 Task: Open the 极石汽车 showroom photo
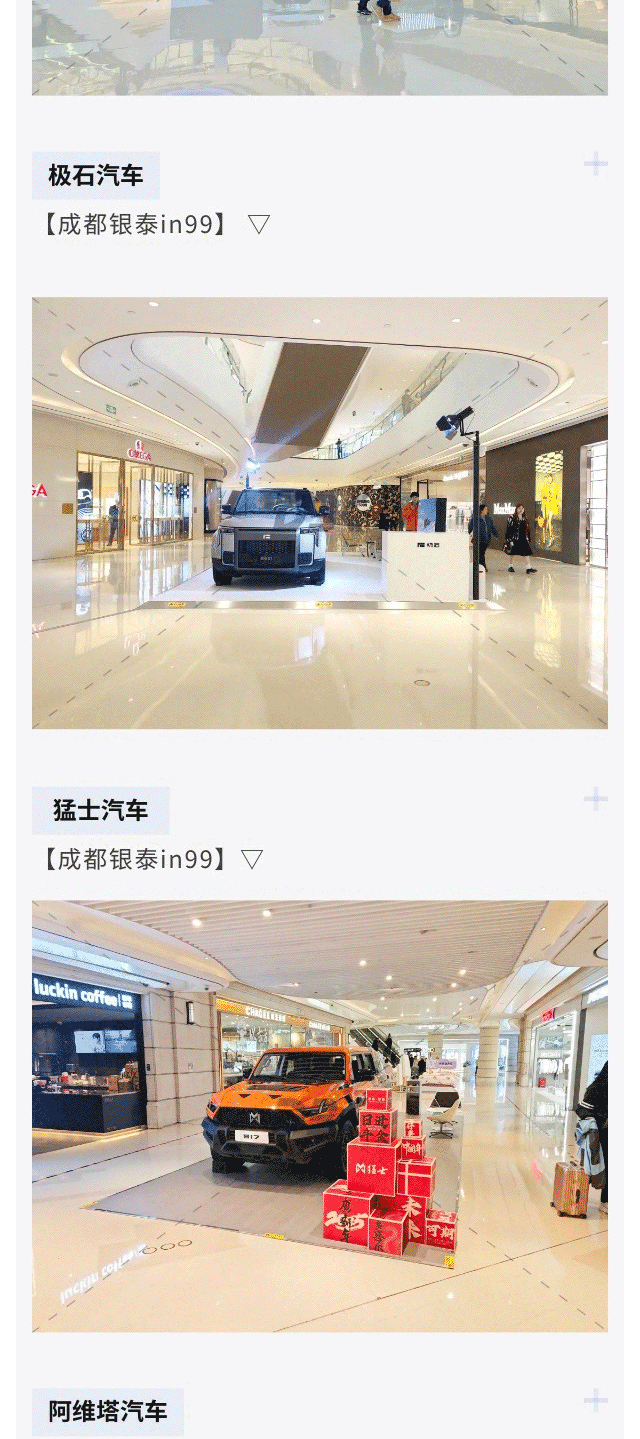coord(320,512)
